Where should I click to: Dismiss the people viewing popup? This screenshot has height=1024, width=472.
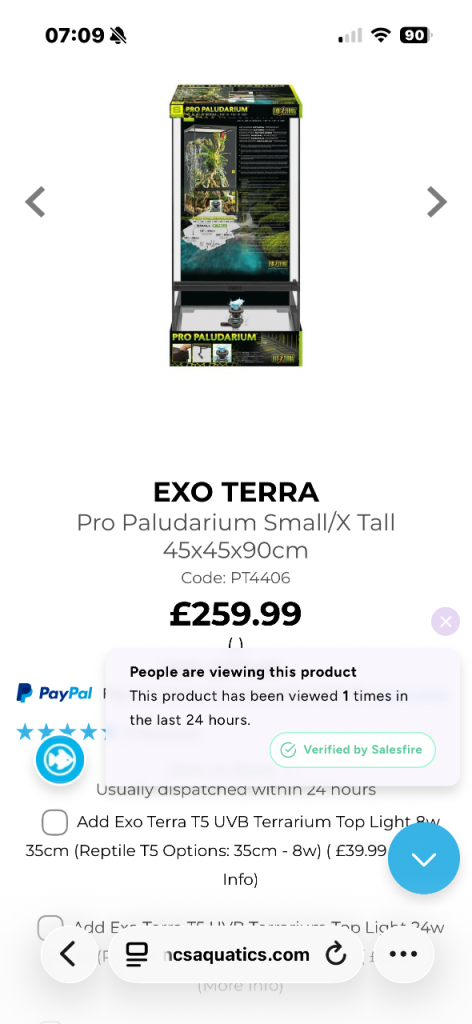tap(446, 622)
